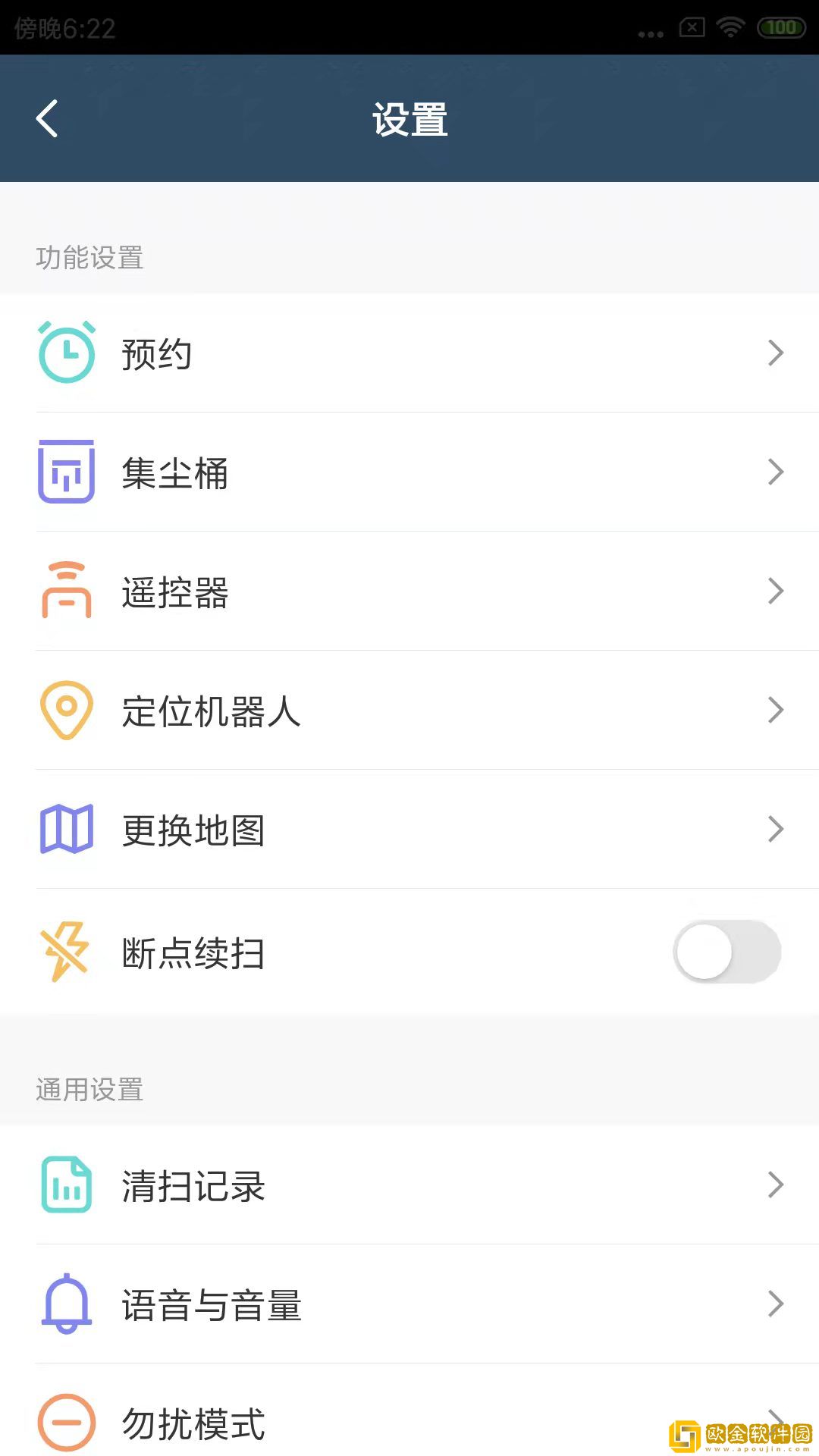Click the map icon beside 更换地图
The width and height of the screenshot is (819, 1456).
point(67,829)
